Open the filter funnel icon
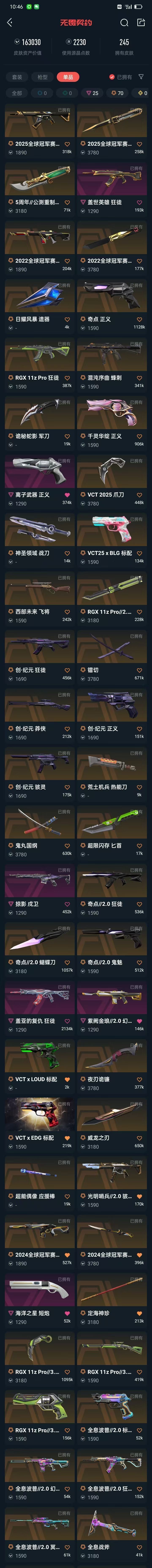Viewport: 152px width, 1568px height. [x=141, y=77]
